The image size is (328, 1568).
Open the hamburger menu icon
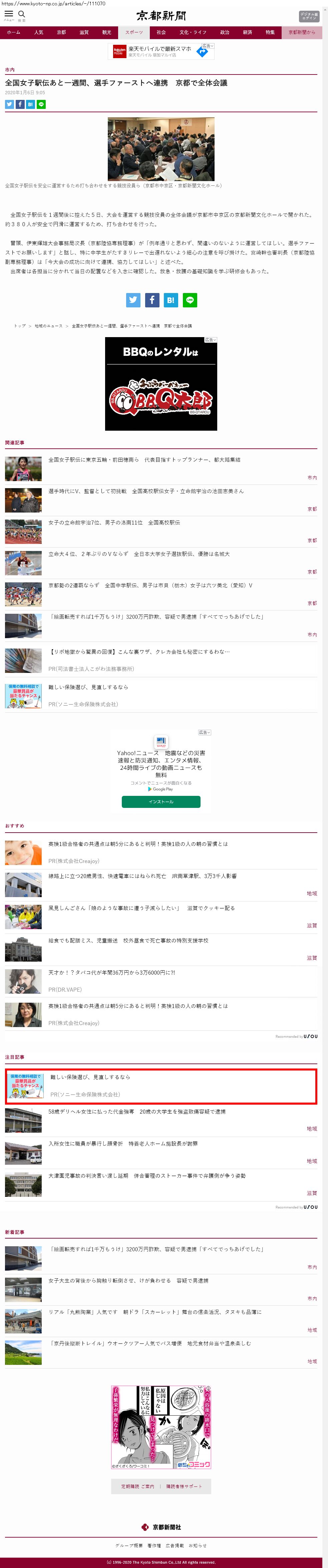point(8,14)
